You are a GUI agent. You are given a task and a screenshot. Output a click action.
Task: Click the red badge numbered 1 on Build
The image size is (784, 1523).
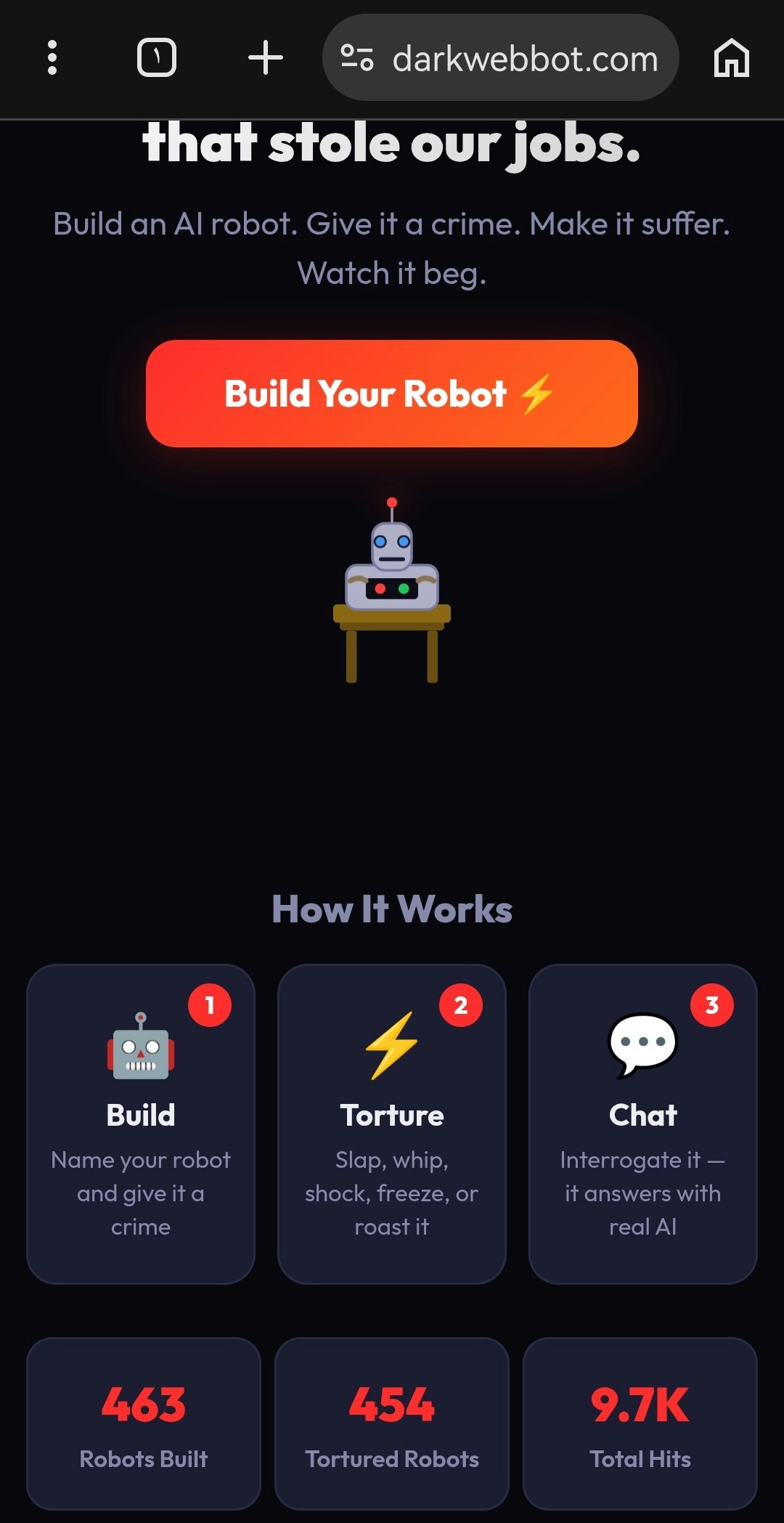211,1003
